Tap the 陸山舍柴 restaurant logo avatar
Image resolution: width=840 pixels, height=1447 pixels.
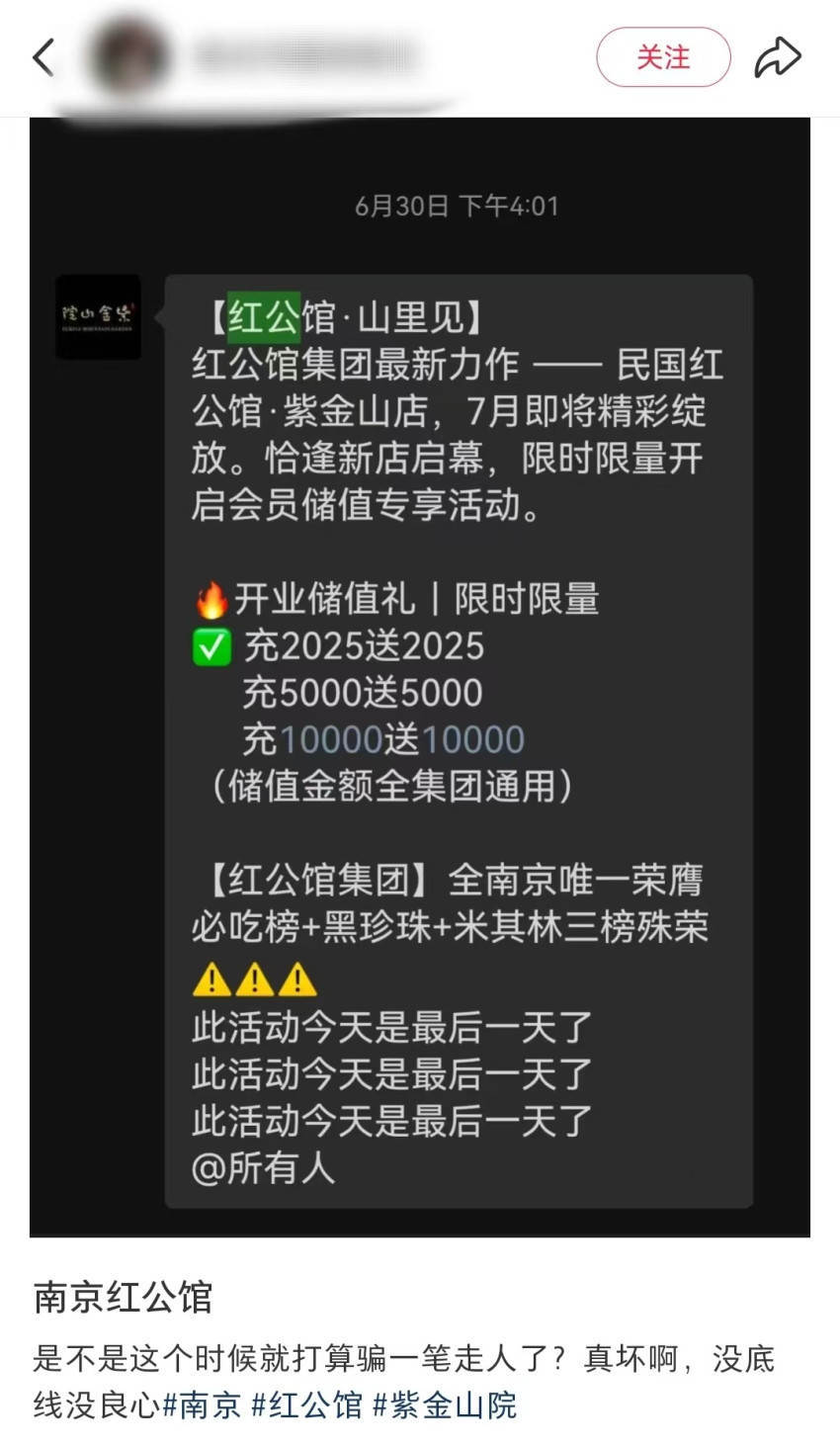(97, 316)
